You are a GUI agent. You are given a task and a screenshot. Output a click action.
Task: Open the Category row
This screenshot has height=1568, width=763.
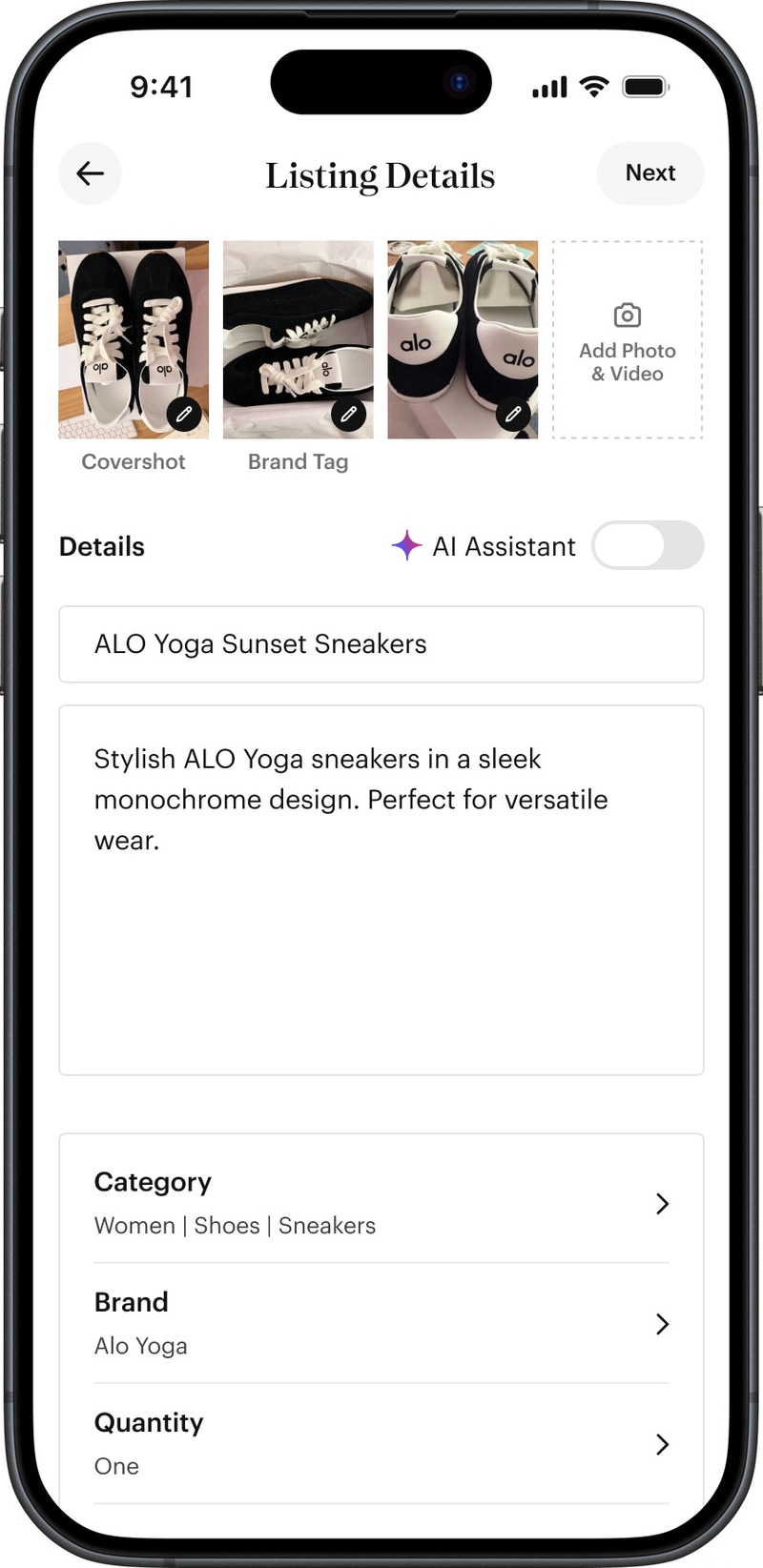pos(381,1203)
